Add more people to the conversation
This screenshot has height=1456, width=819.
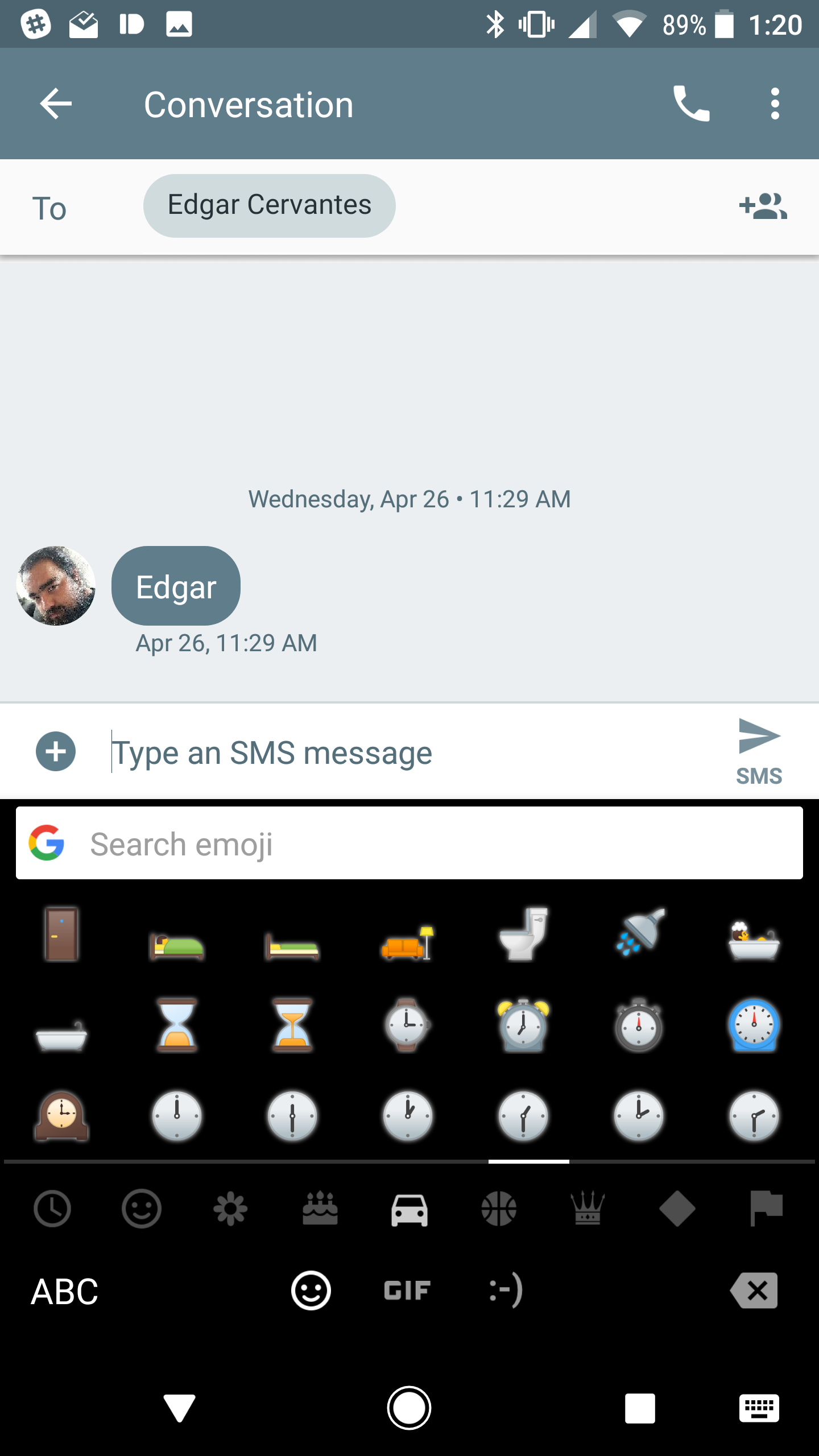[x=763, y=206]
